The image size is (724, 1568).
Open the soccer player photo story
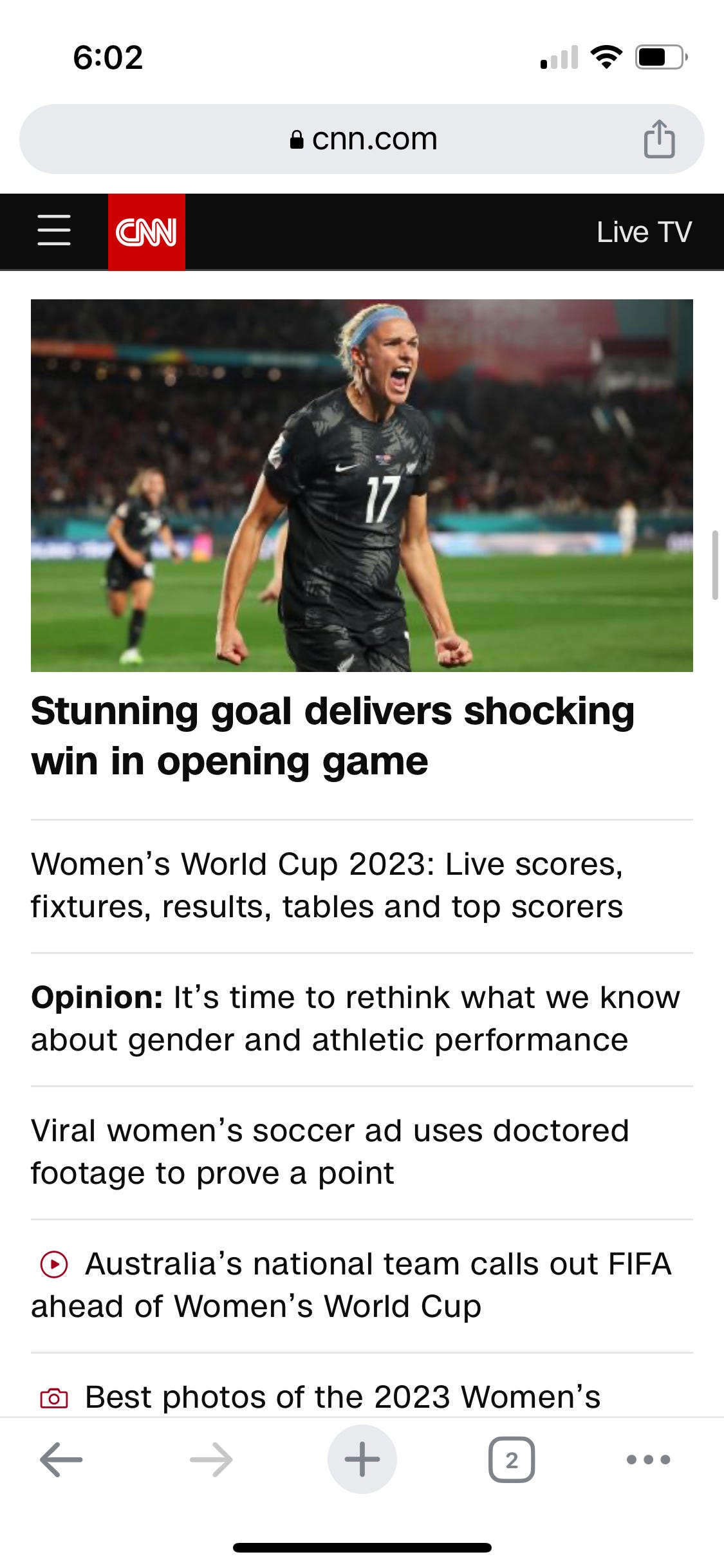(362, 485)
